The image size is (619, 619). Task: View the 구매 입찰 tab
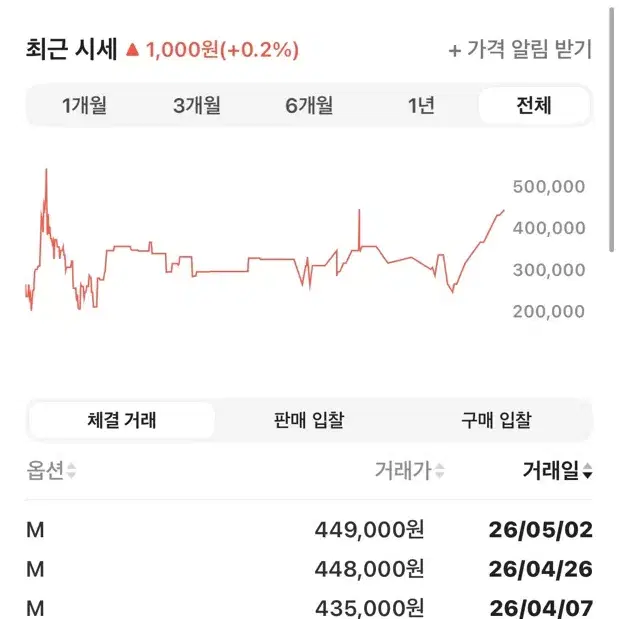[496, 420]
